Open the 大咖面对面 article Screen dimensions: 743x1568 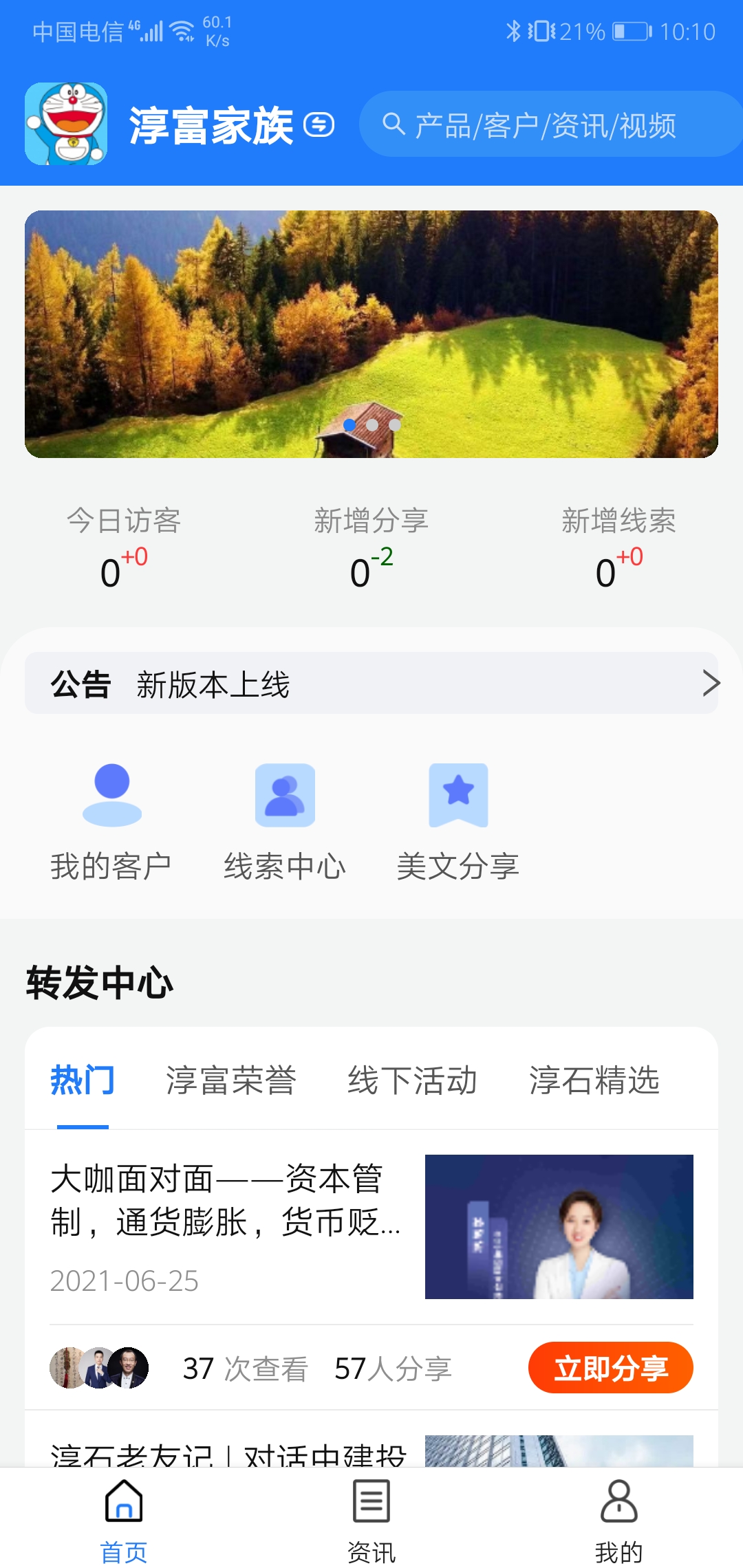(x=227, y=1201)
